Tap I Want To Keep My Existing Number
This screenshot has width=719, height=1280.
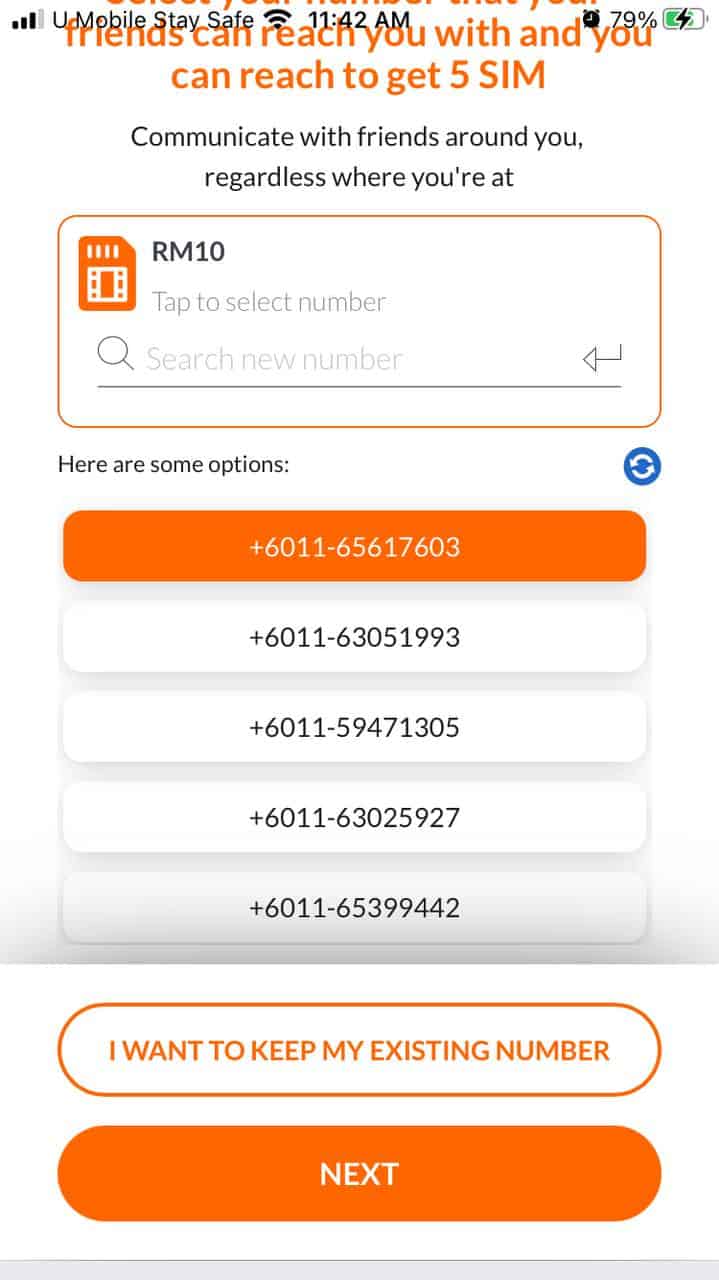point(359,1050)
